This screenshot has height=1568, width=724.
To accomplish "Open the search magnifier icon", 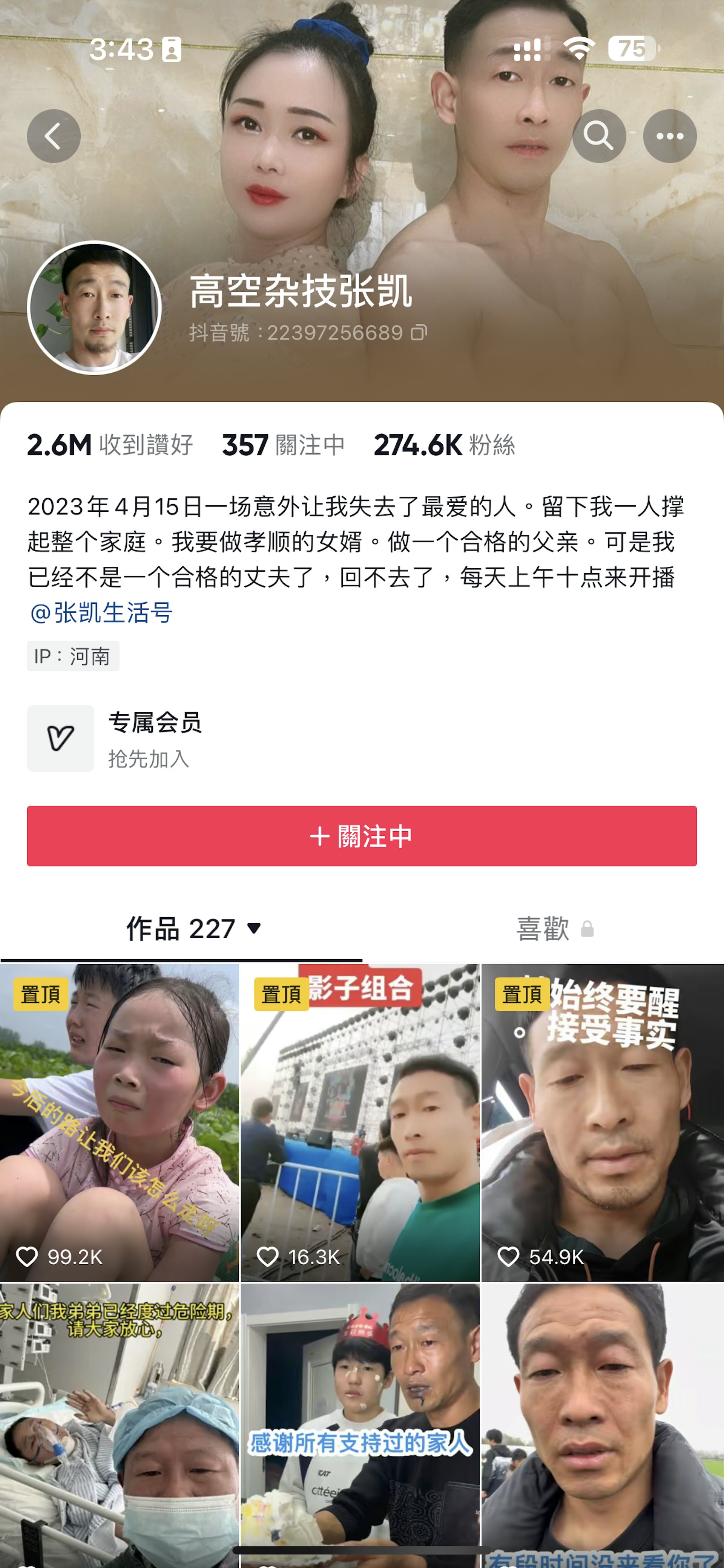I will tap(598, 136).
